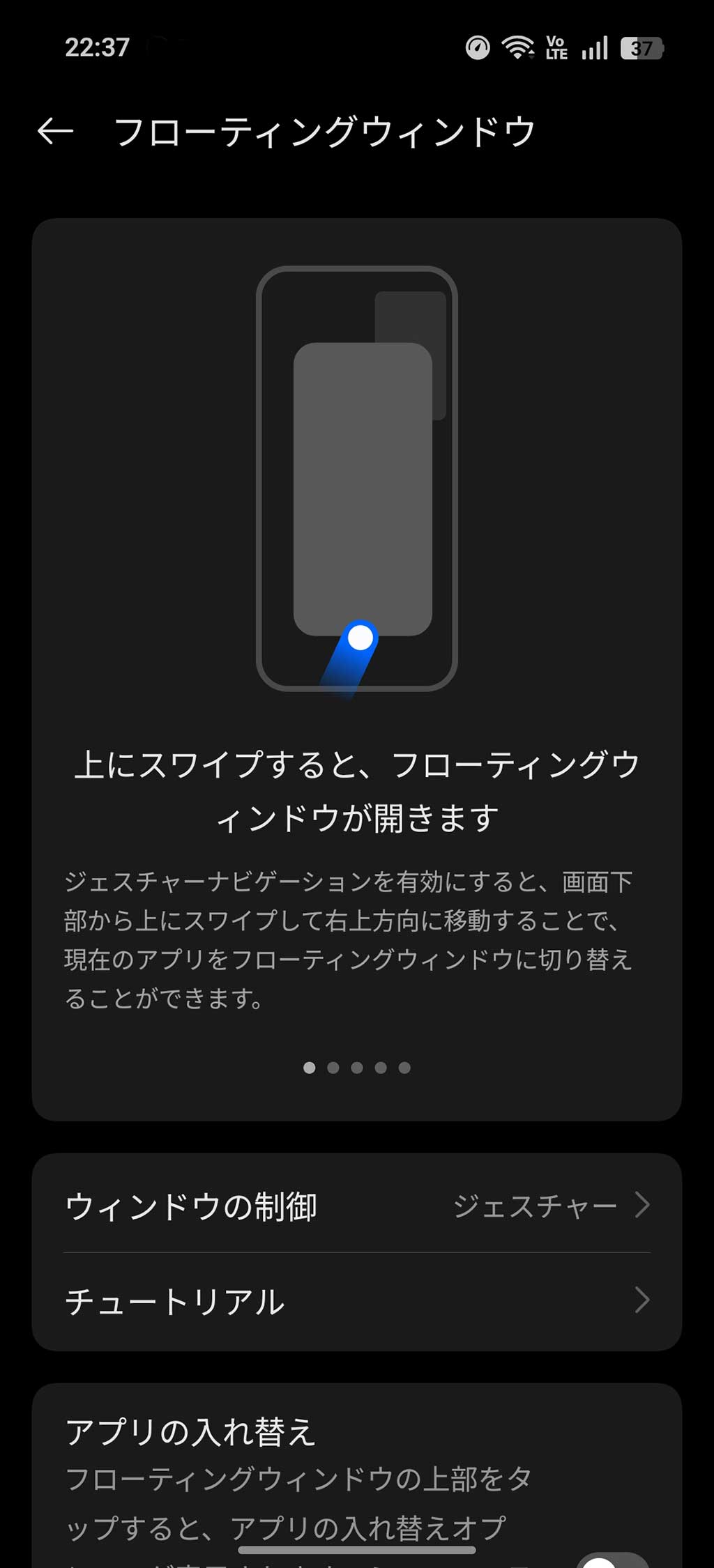Select the second page indicator dot

(333, 1068)
